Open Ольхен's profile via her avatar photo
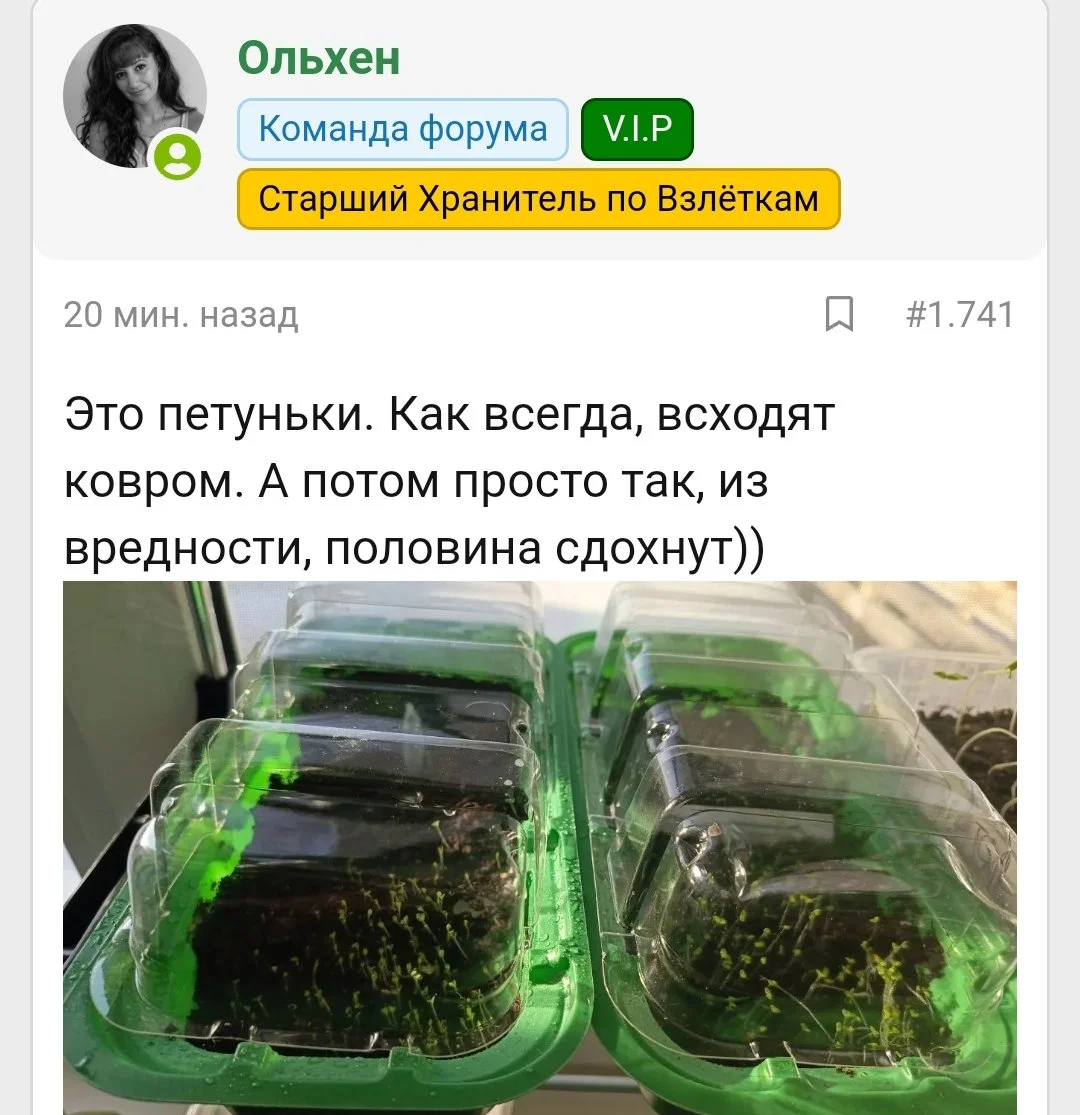 (x=137, y=95)
